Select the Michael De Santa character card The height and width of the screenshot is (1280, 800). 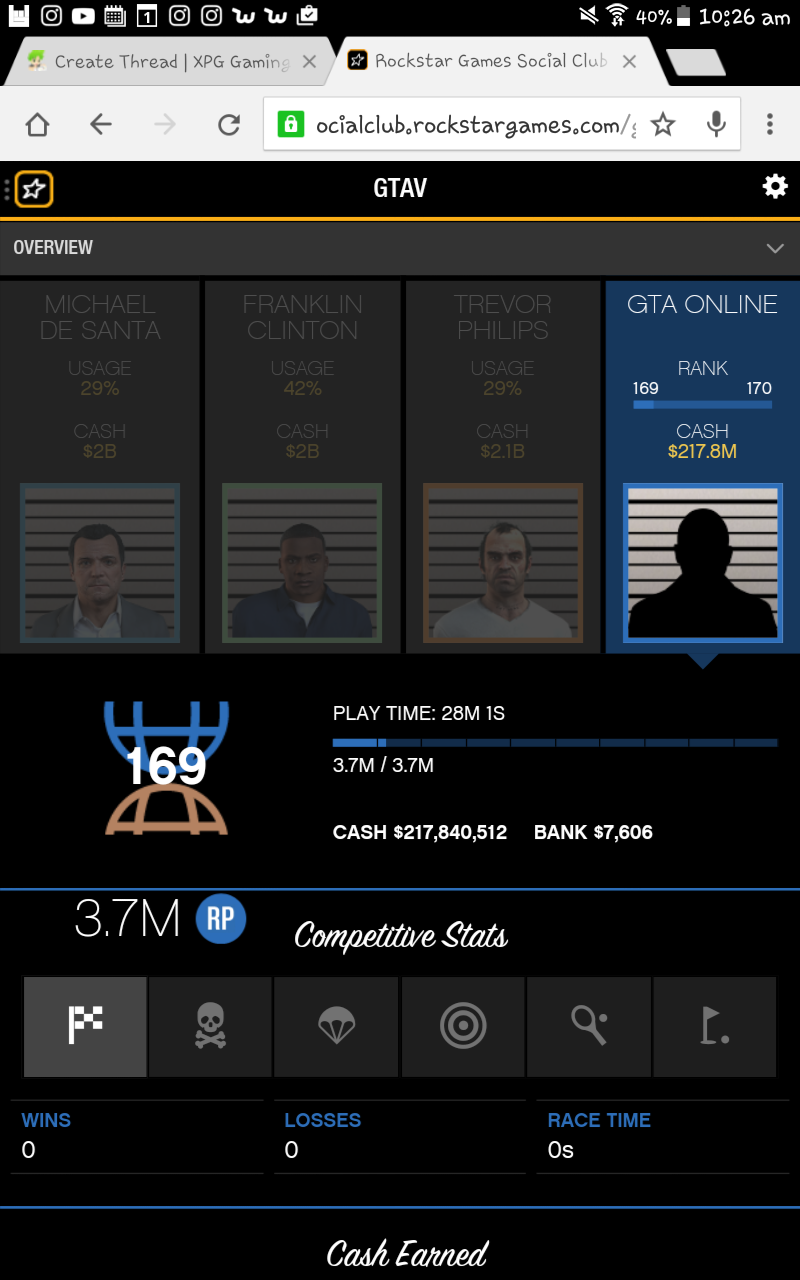point(100,467)
